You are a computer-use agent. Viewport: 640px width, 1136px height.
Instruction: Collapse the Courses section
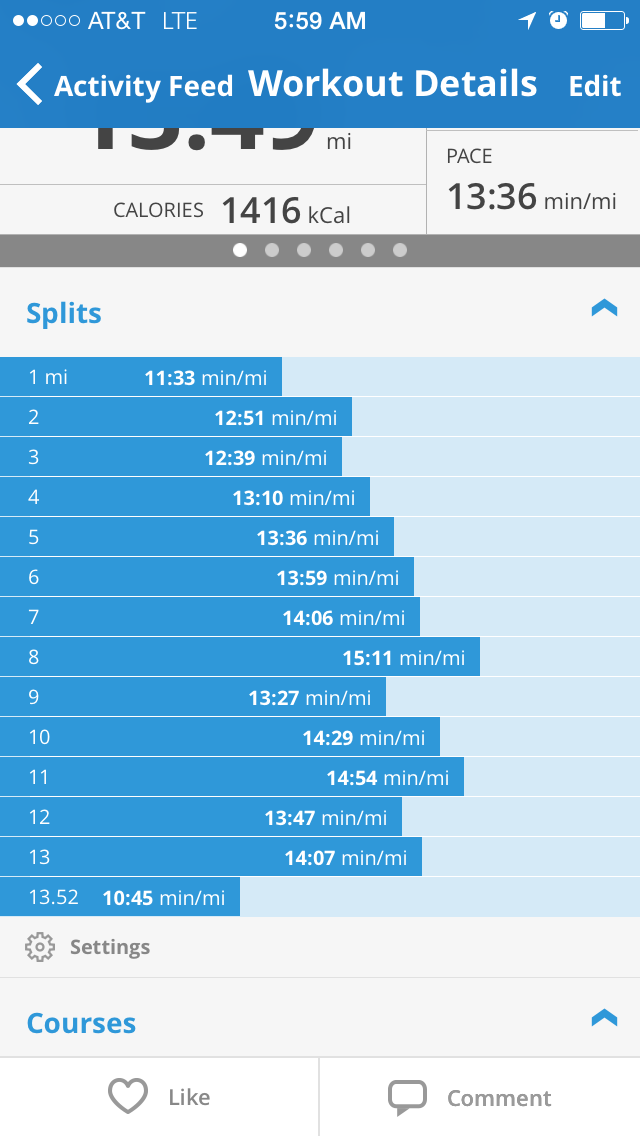604,1019
